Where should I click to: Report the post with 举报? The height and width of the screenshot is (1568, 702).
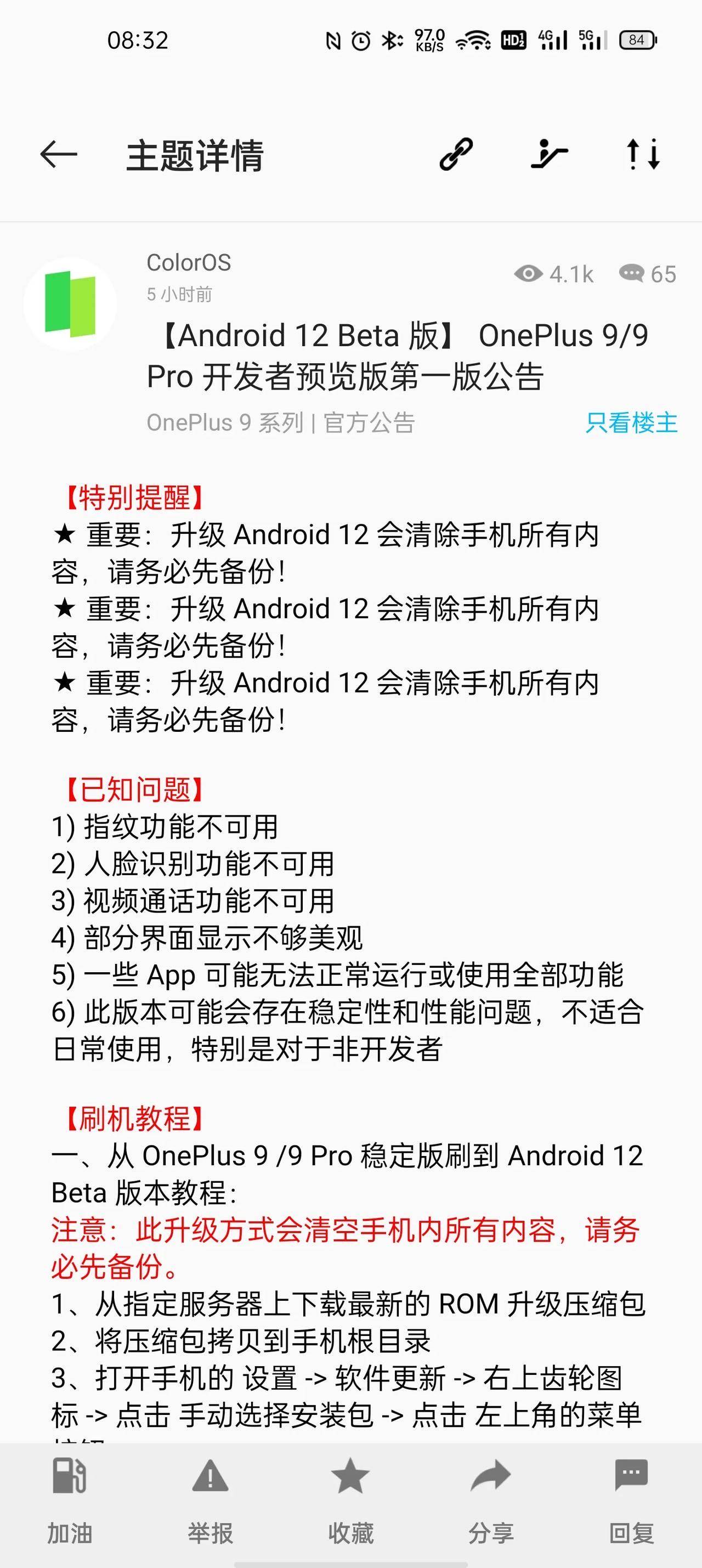click(x=211, y=1501)
